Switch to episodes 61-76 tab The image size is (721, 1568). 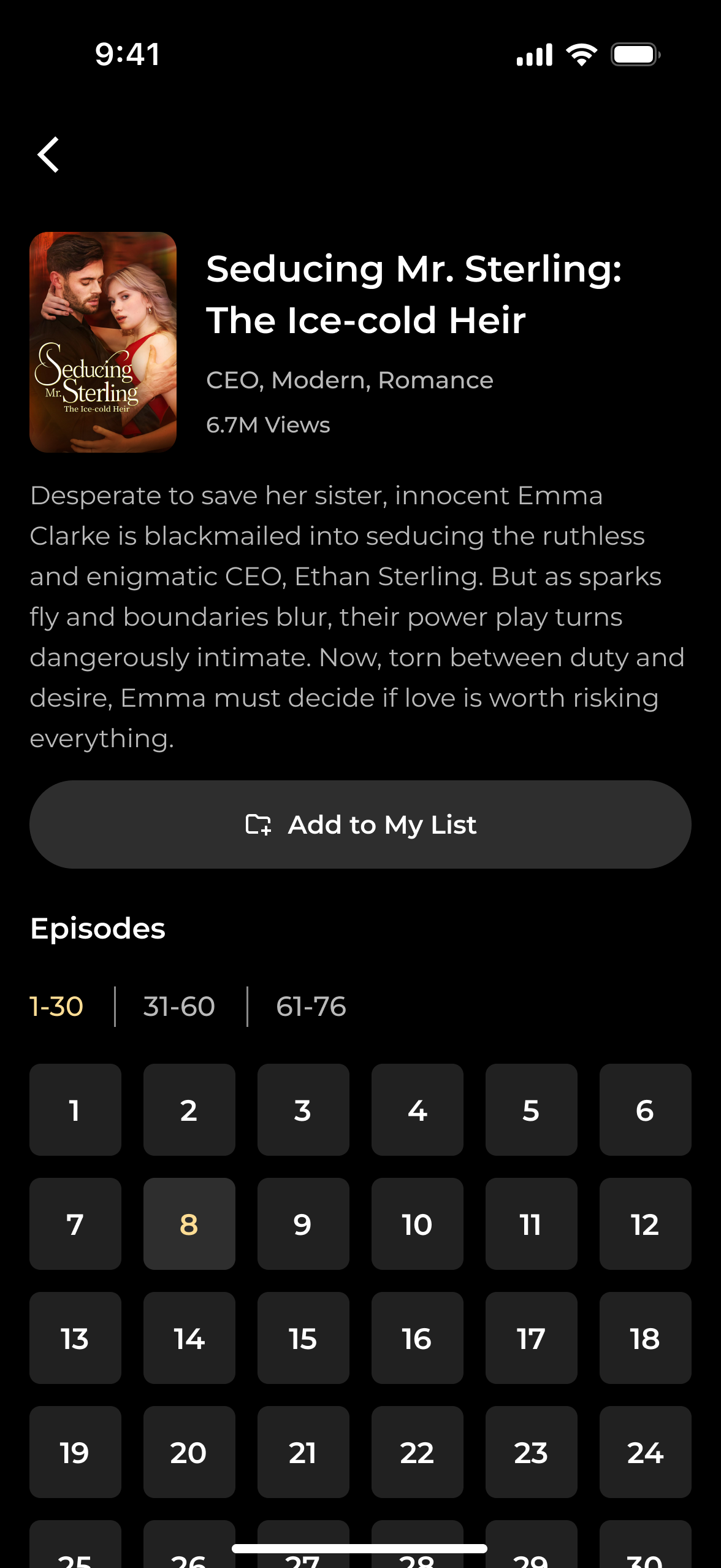click(311, 1007)
